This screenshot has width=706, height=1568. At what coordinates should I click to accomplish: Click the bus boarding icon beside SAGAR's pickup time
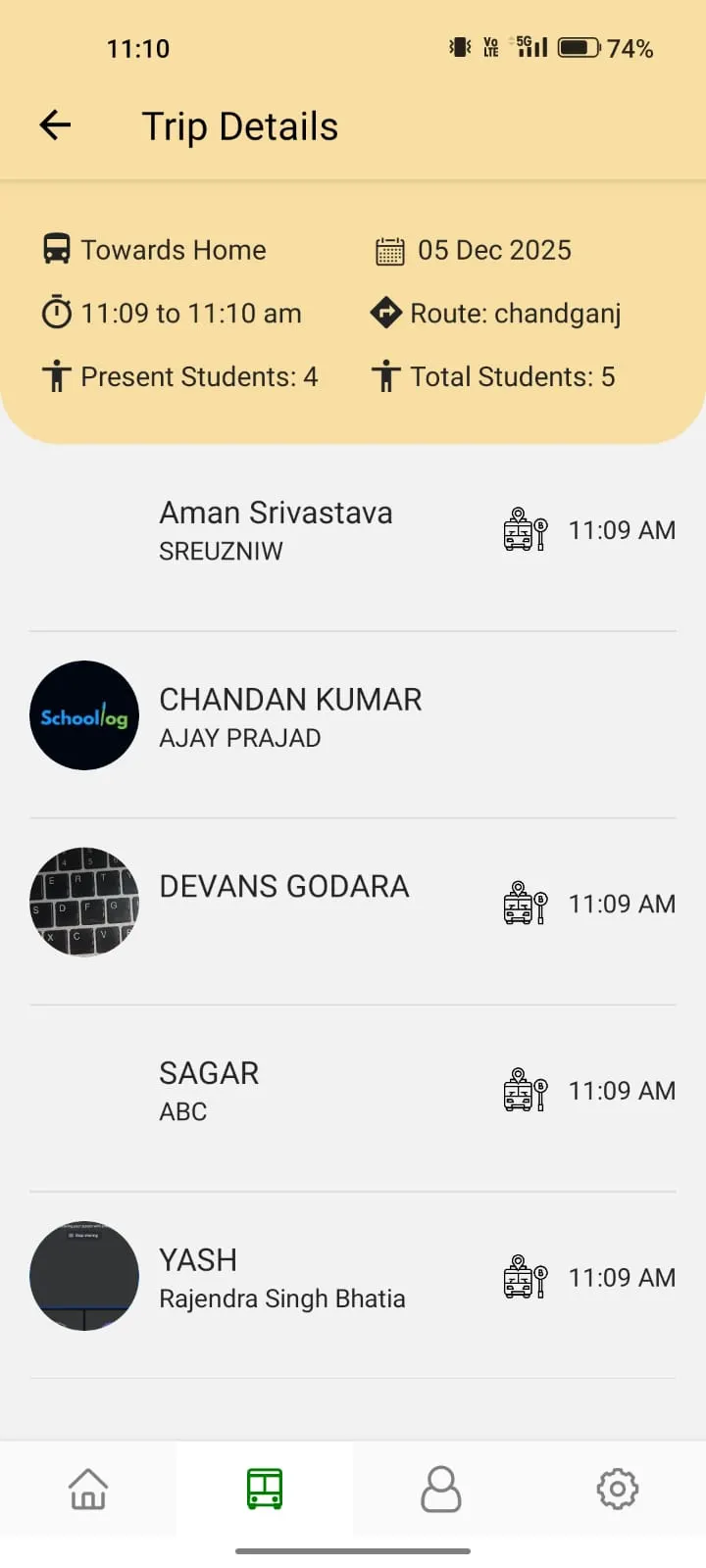click(x=524, y=1091)
